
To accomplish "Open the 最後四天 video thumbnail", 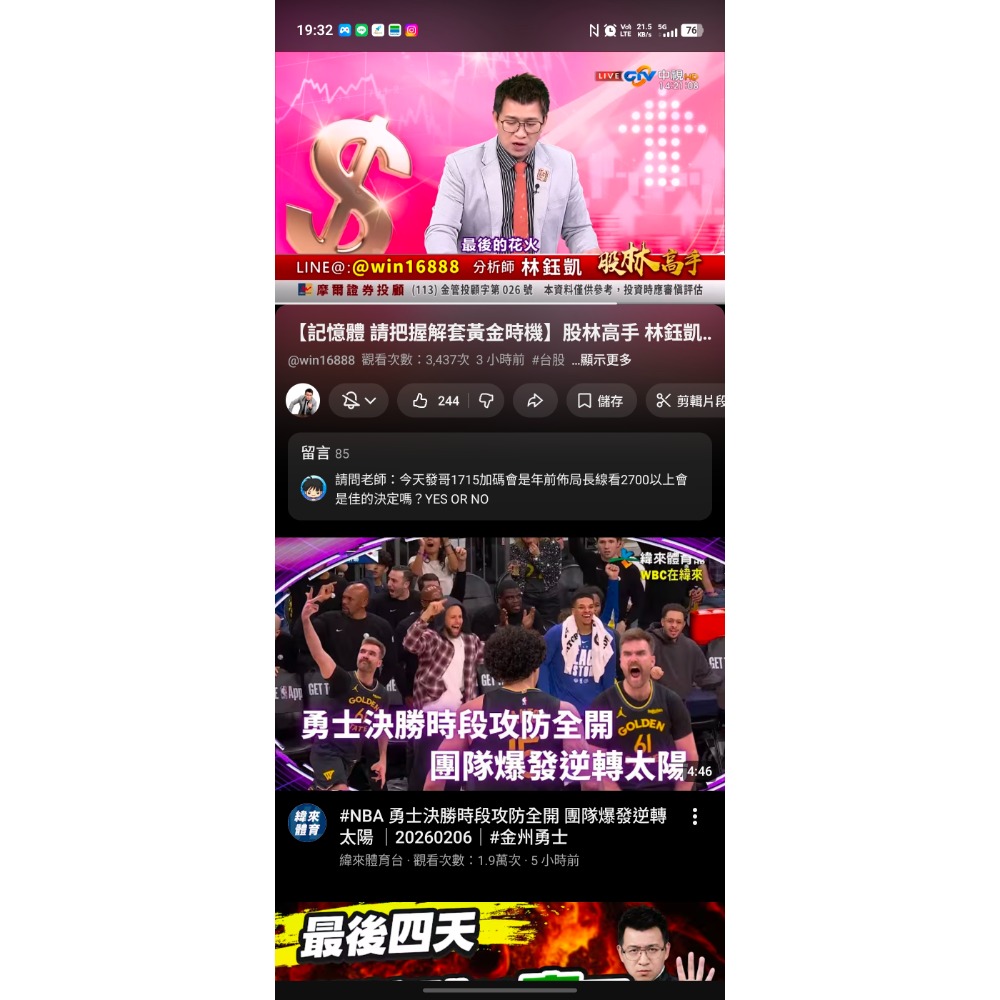I will coord(500,941).
